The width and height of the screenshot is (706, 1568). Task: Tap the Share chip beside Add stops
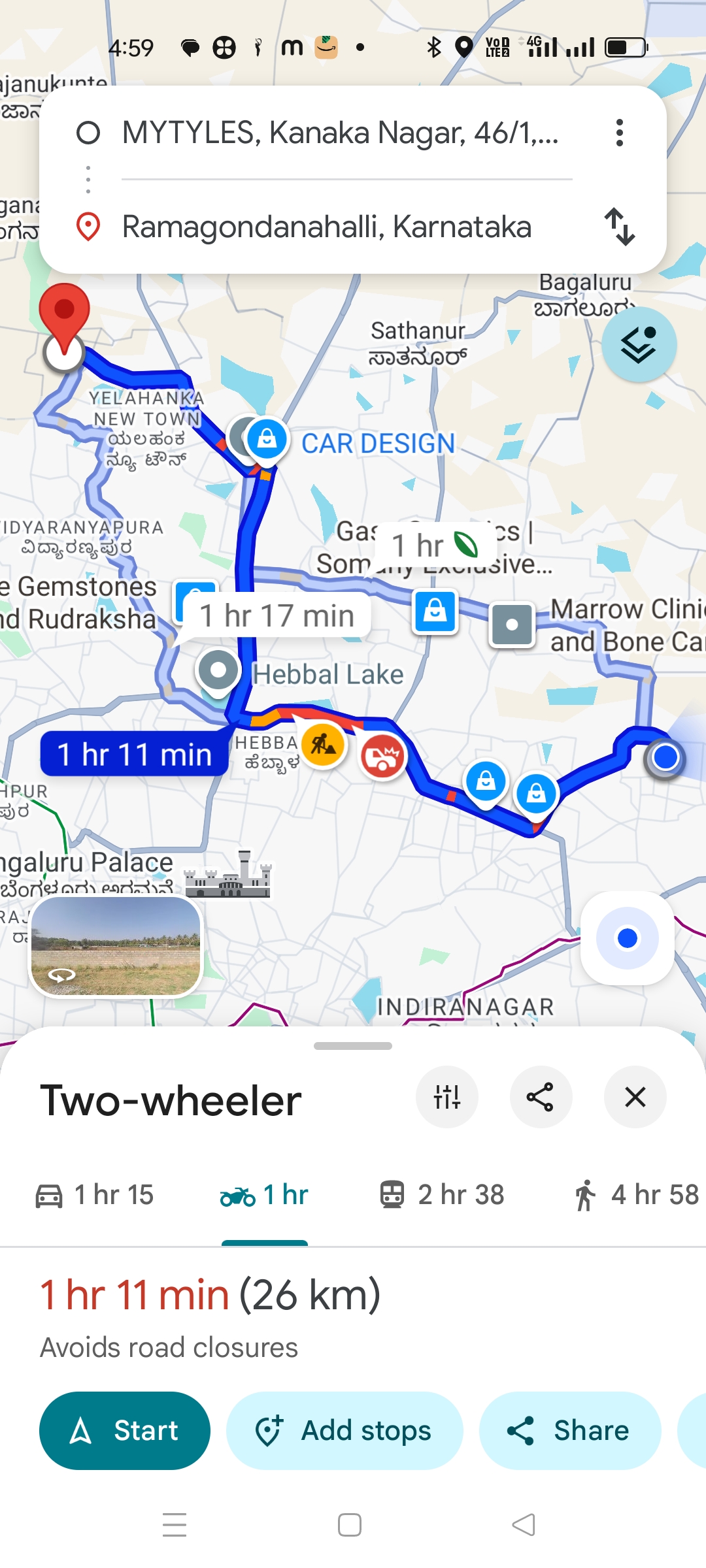point(569,1431)
